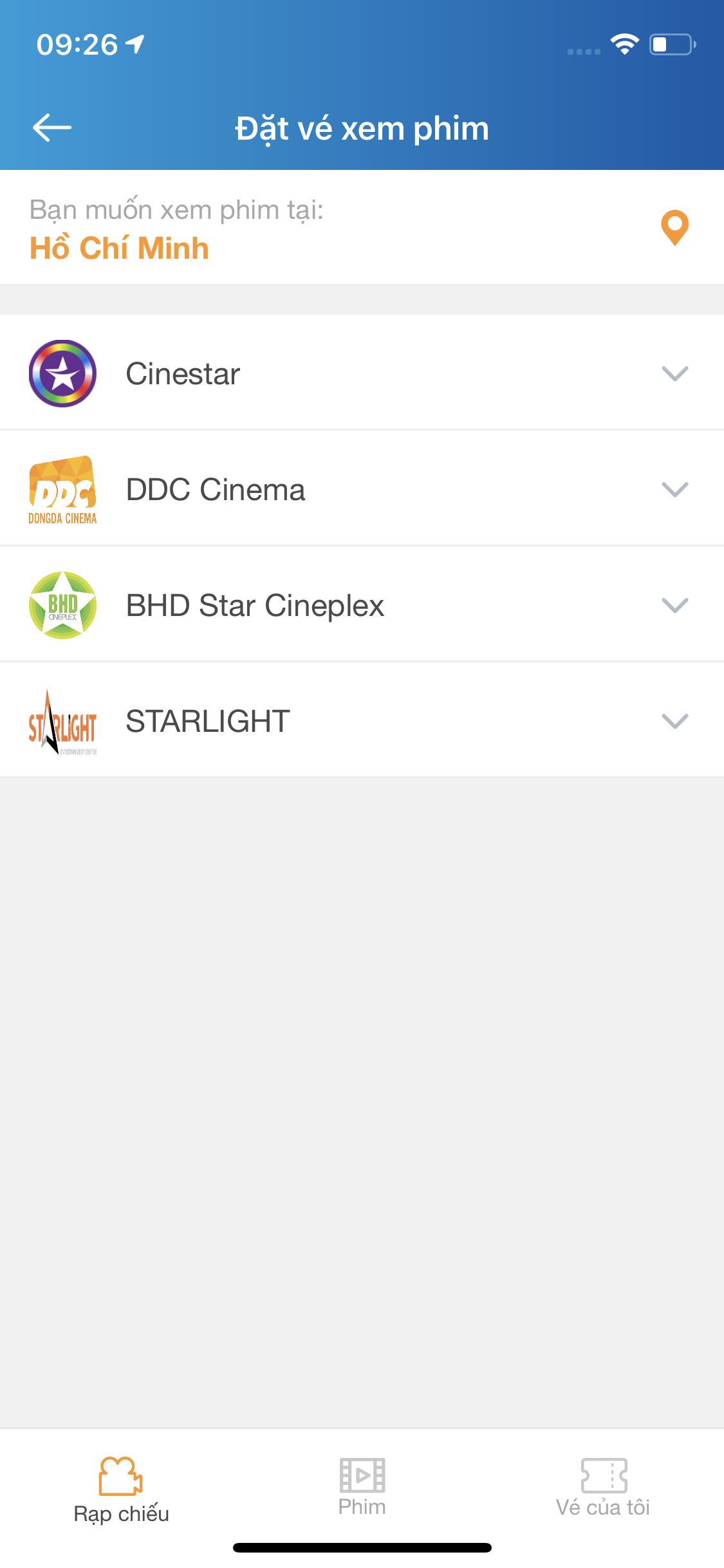Screen dimensions: 724x1568
Task: Go back using the top-left arrow
Action: [x=52, y=127]
